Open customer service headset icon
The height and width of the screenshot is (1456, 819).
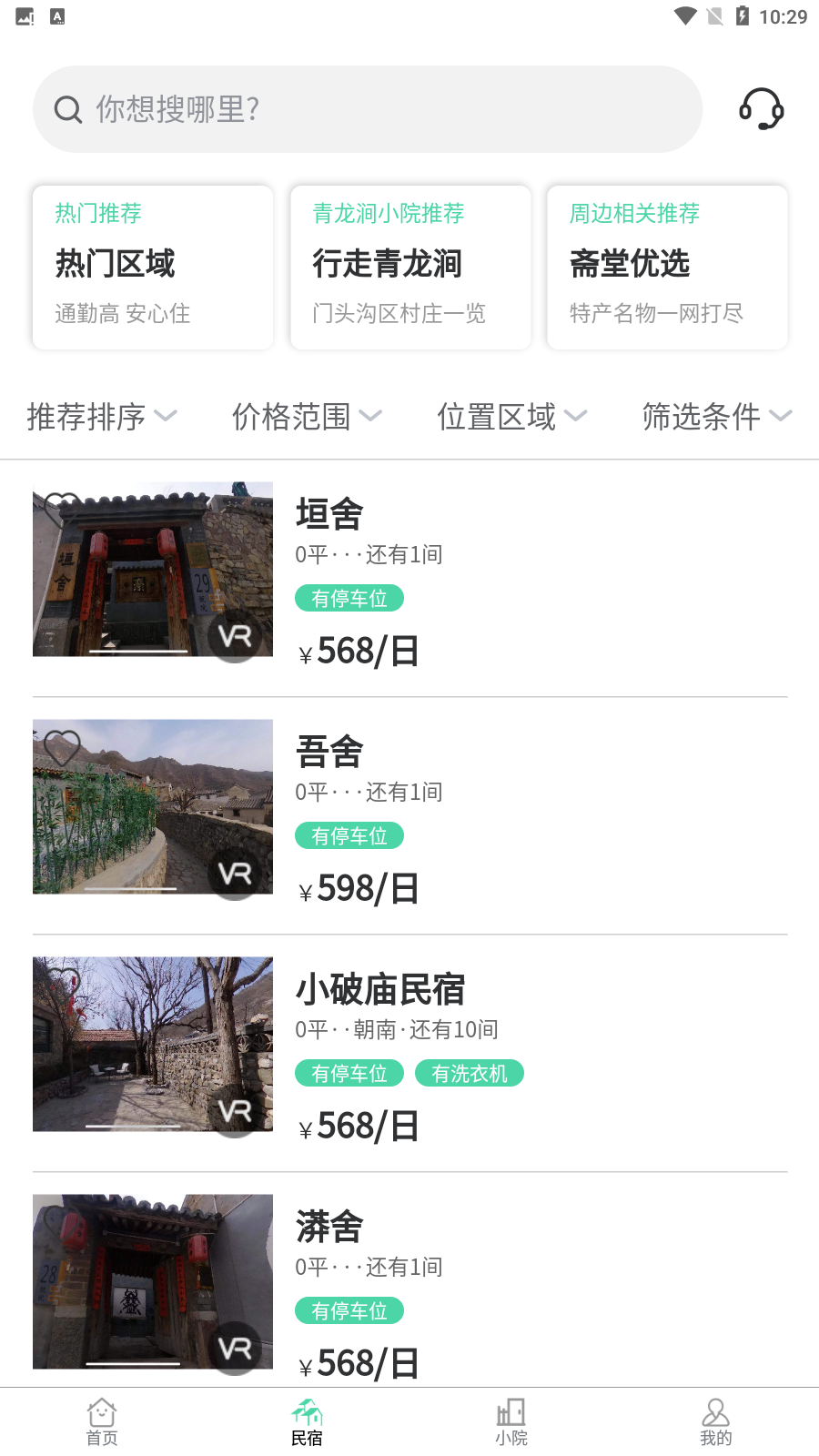tap(761, 109)
